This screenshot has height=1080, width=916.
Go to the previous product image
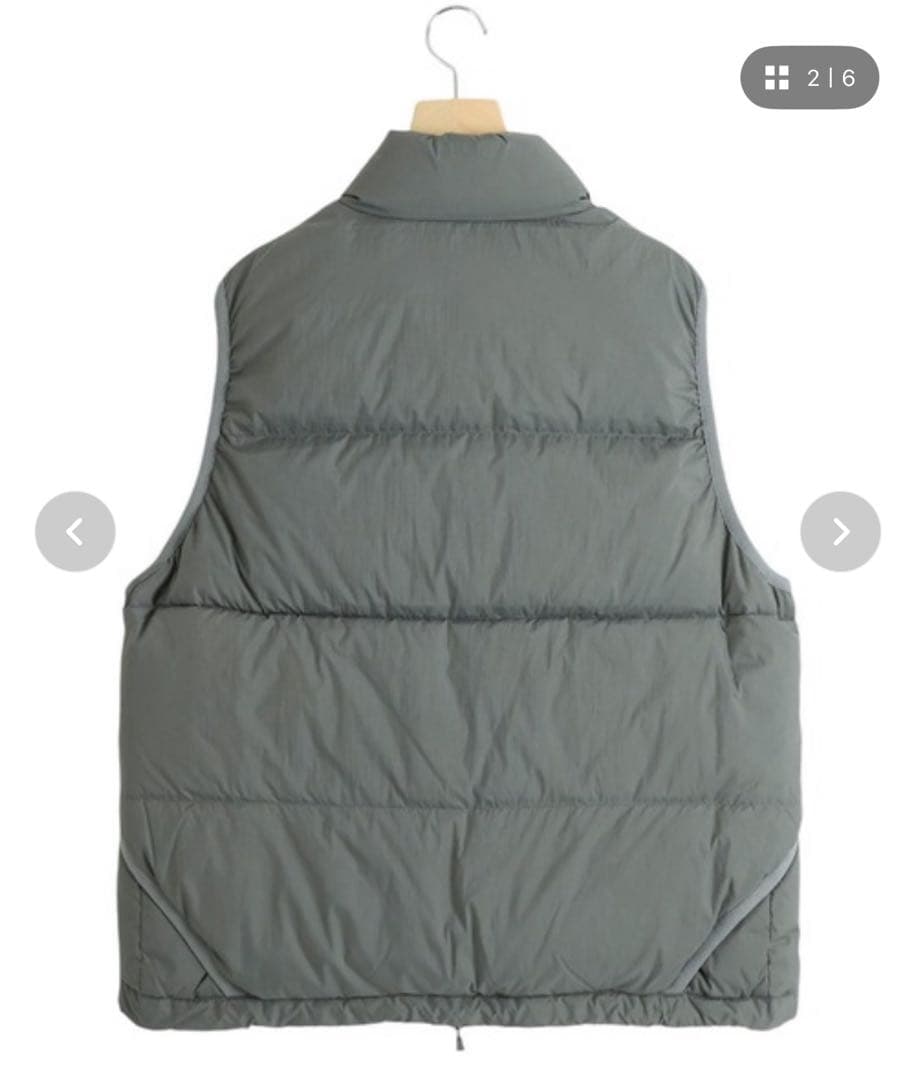75,531
